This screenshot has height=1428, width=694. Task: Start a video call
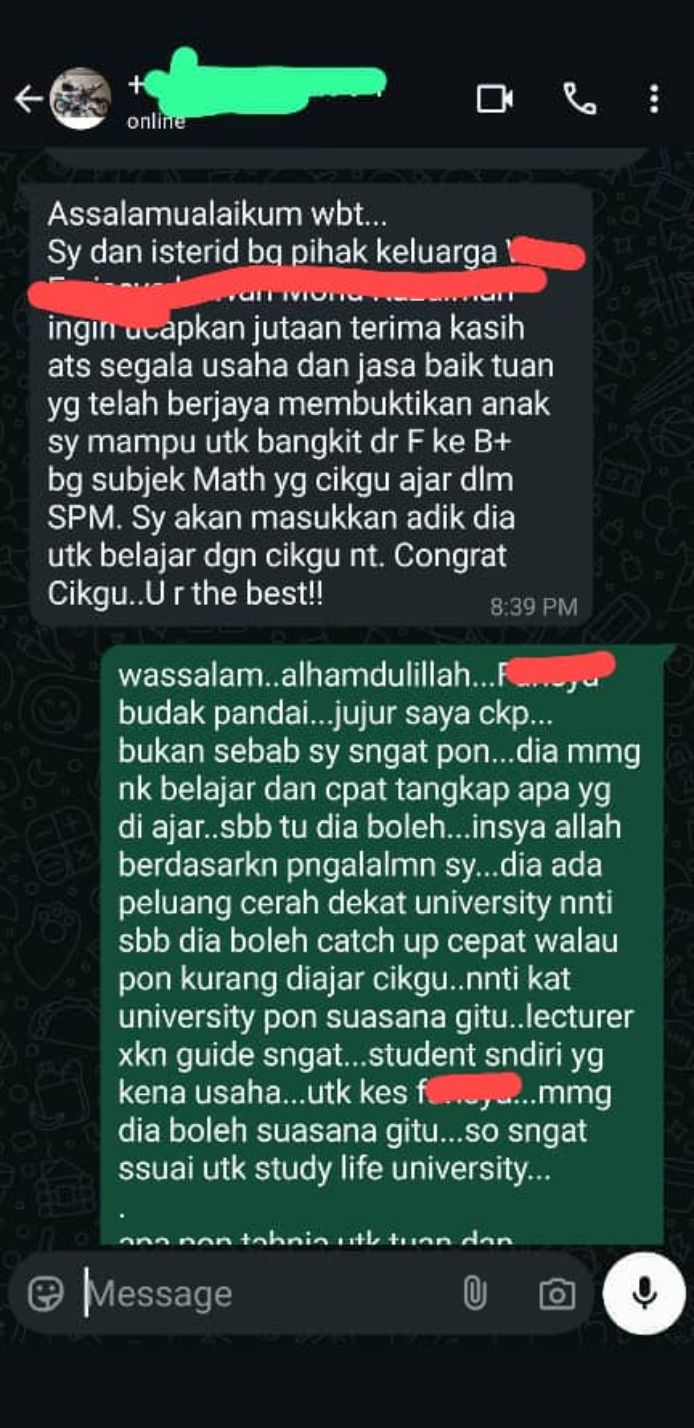[x=495, y=98]
